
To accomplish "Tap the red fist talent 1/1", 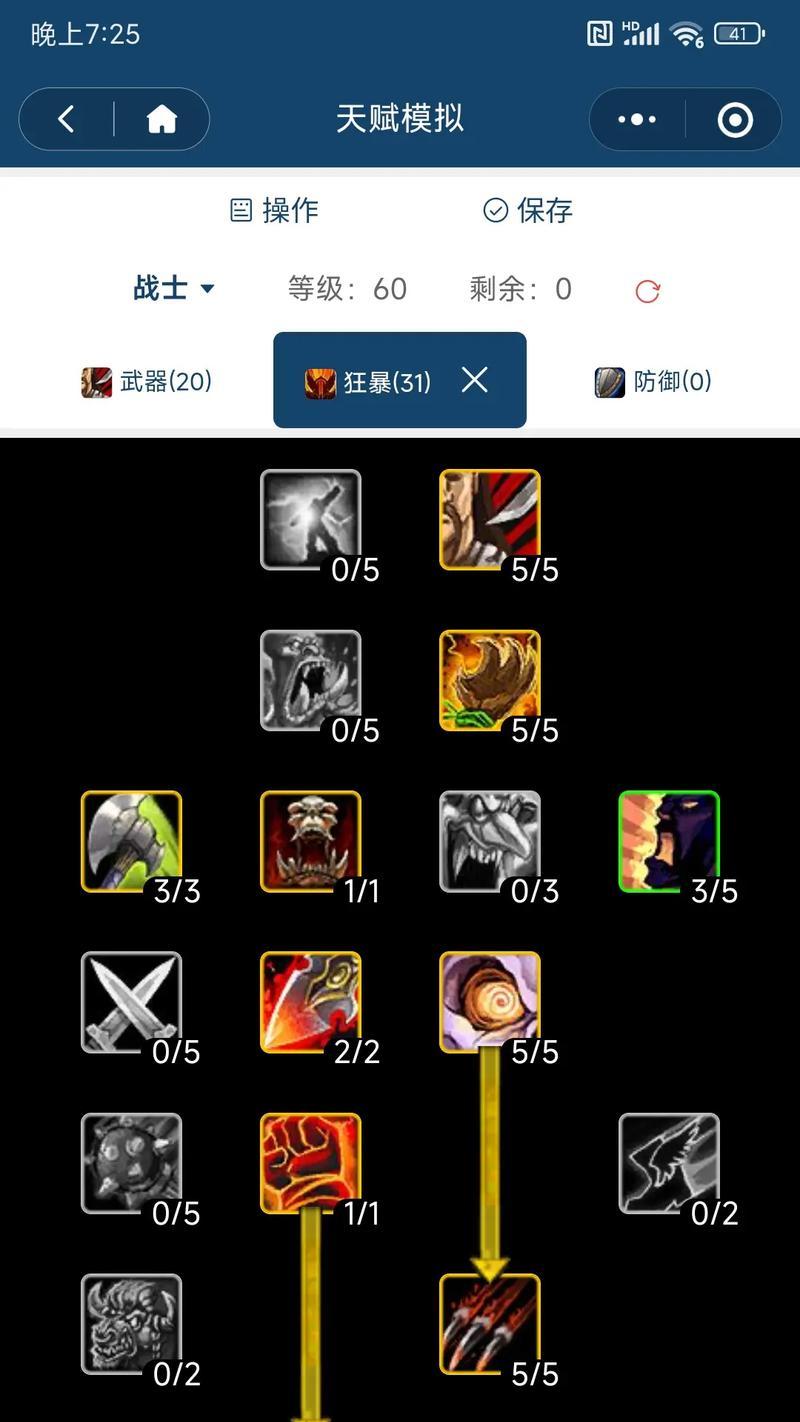I will coord(310,1164).
